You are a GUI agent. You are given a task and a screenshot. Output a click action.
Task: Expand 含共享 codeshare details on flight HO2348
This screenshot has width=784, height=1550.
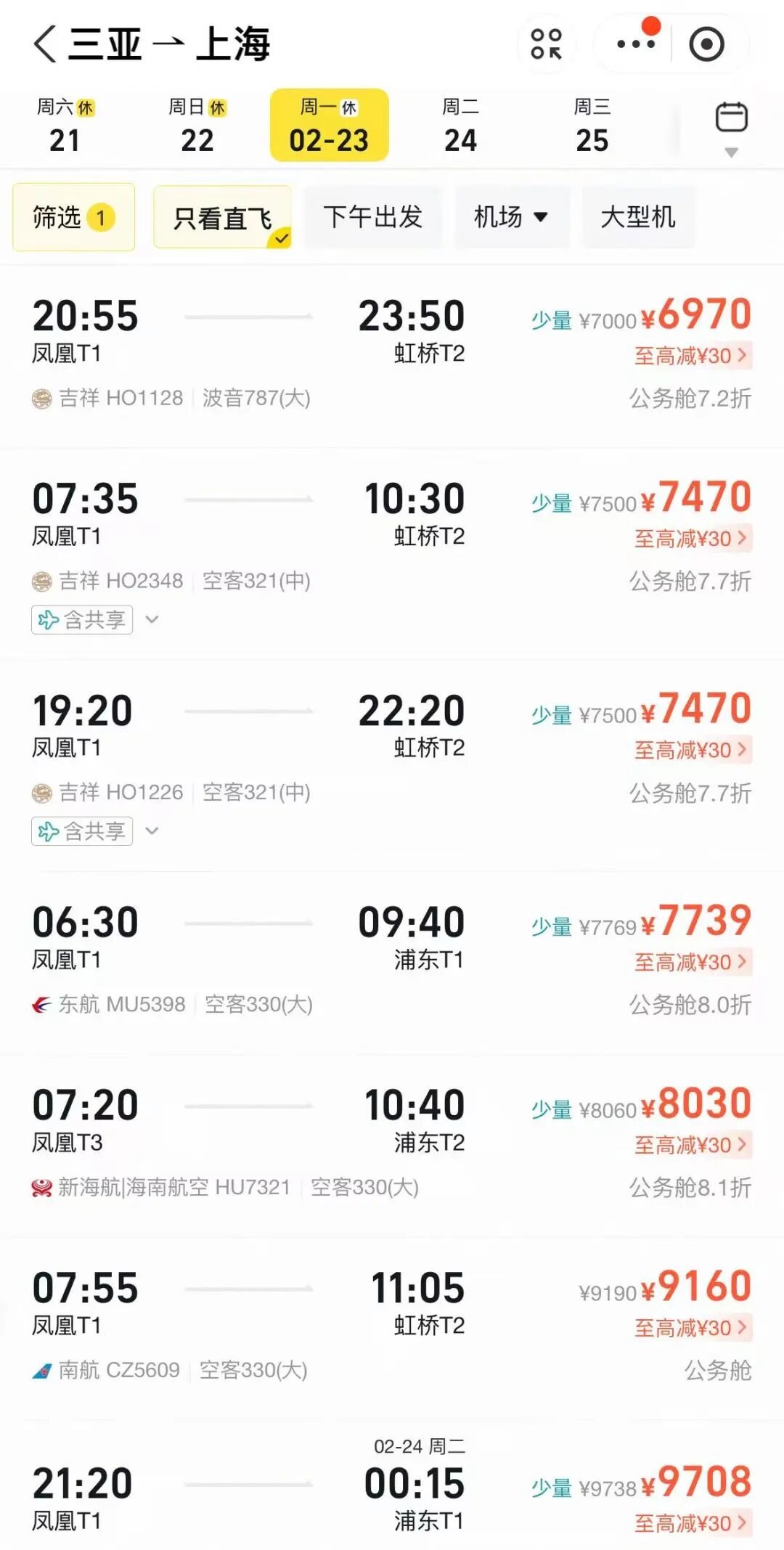click(82, 620)
